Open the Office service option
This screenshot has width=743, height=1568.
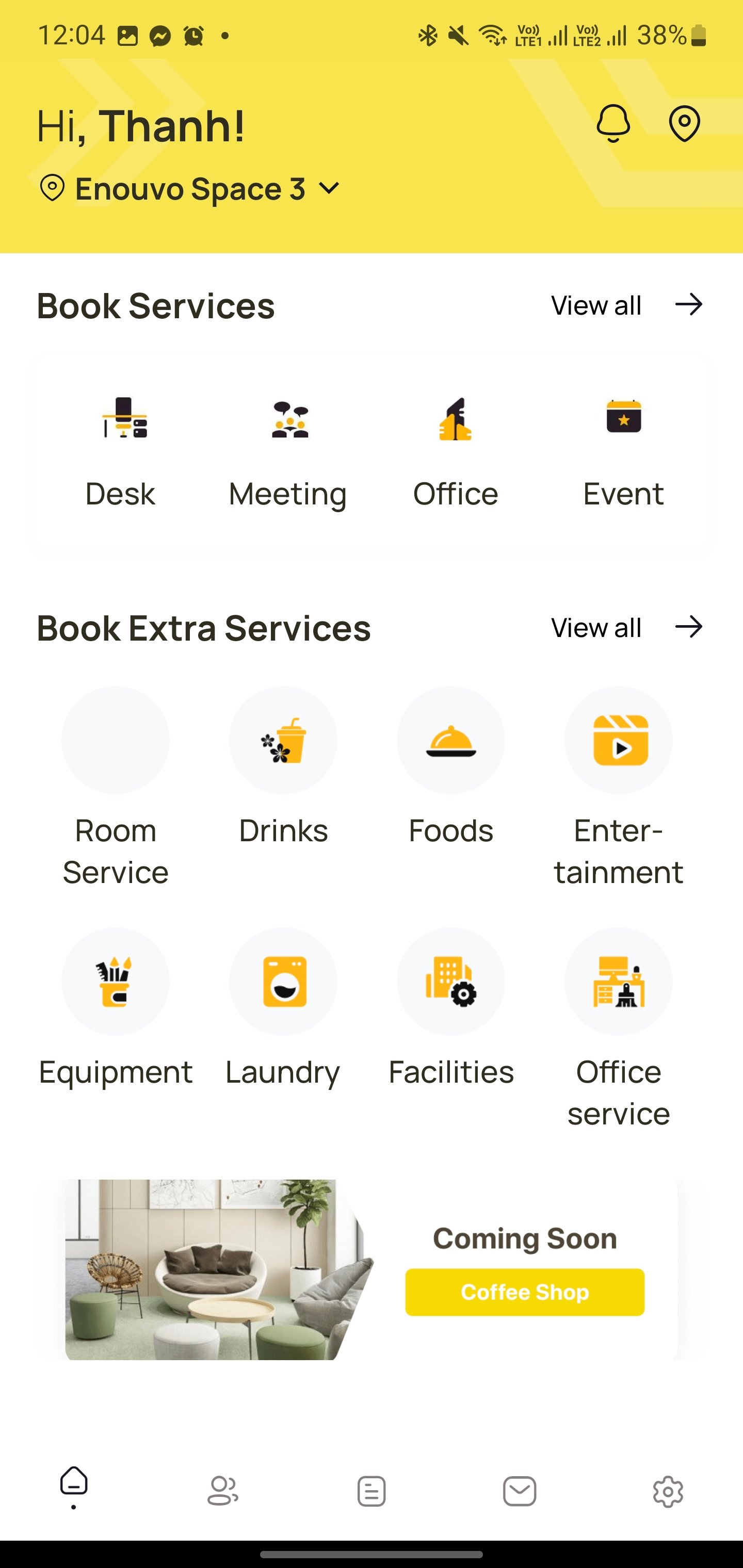click(618, 982)
